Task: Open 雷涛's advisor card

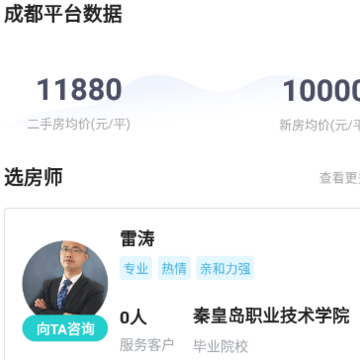Action: coord(182,284)
